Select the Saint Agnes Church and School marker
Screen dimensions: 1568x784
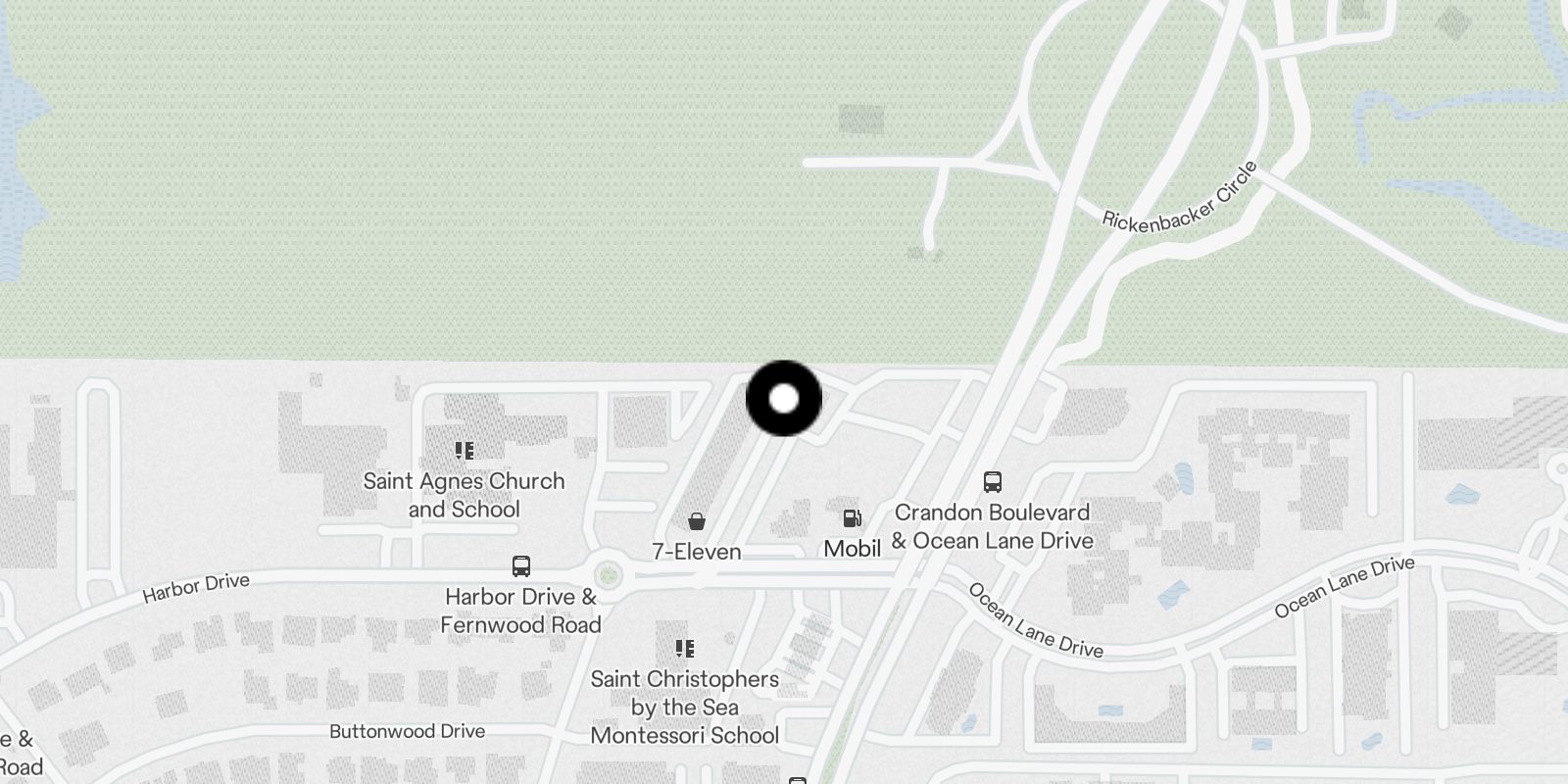point(465,451)
